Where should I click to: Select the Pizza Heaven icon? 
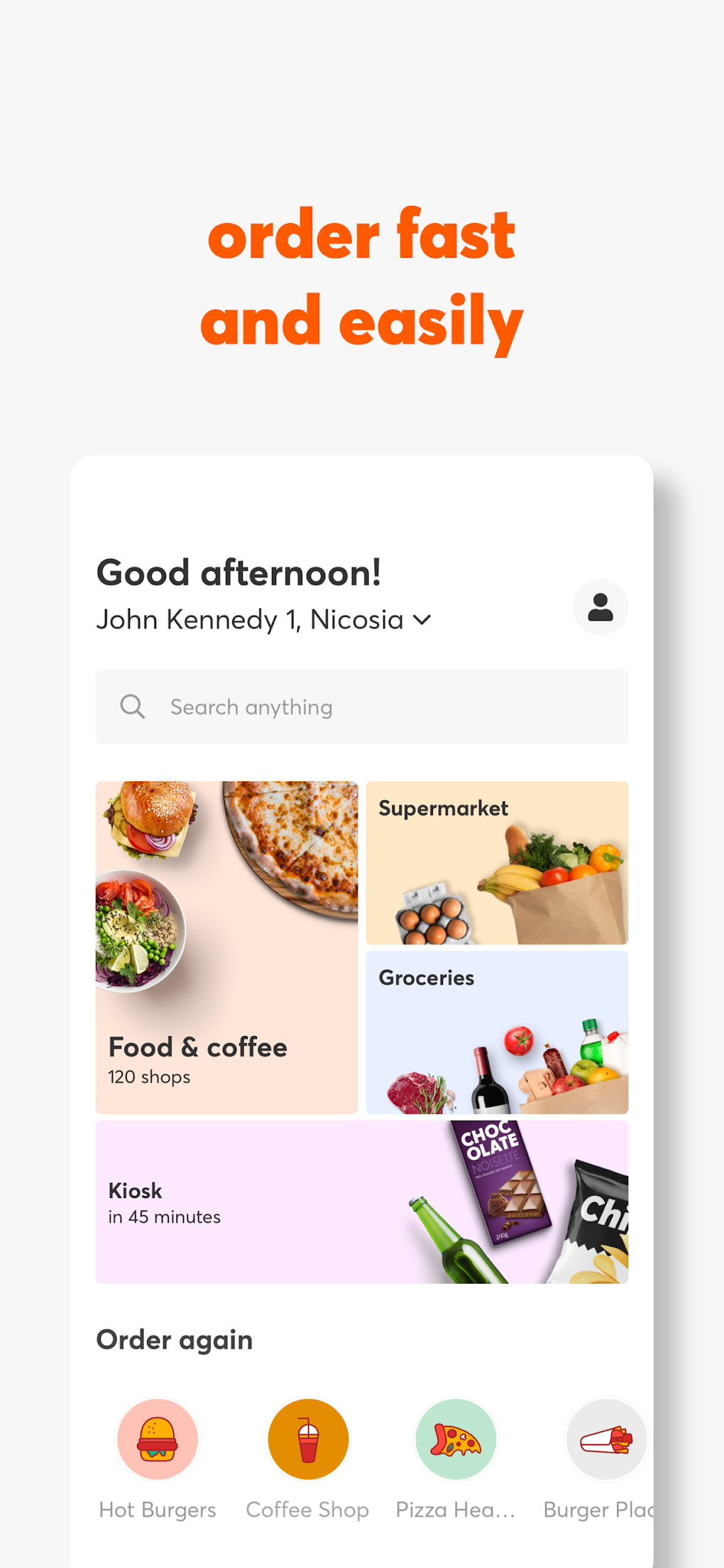pos(455,1439)
